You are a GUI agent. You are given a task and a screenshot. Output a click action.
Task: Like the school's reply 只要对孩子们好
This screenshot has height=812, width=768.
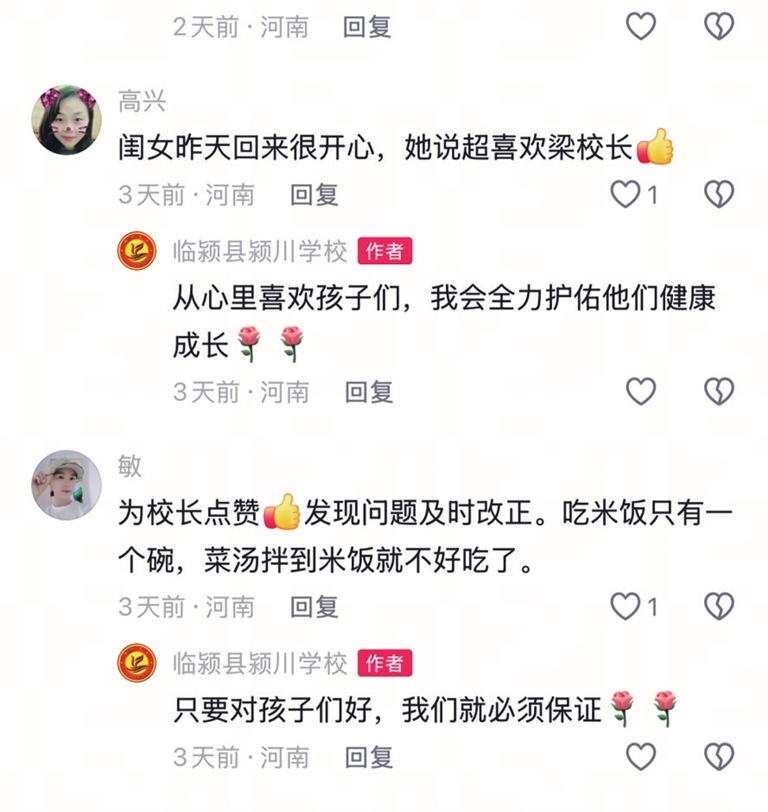tap(640, 756)
